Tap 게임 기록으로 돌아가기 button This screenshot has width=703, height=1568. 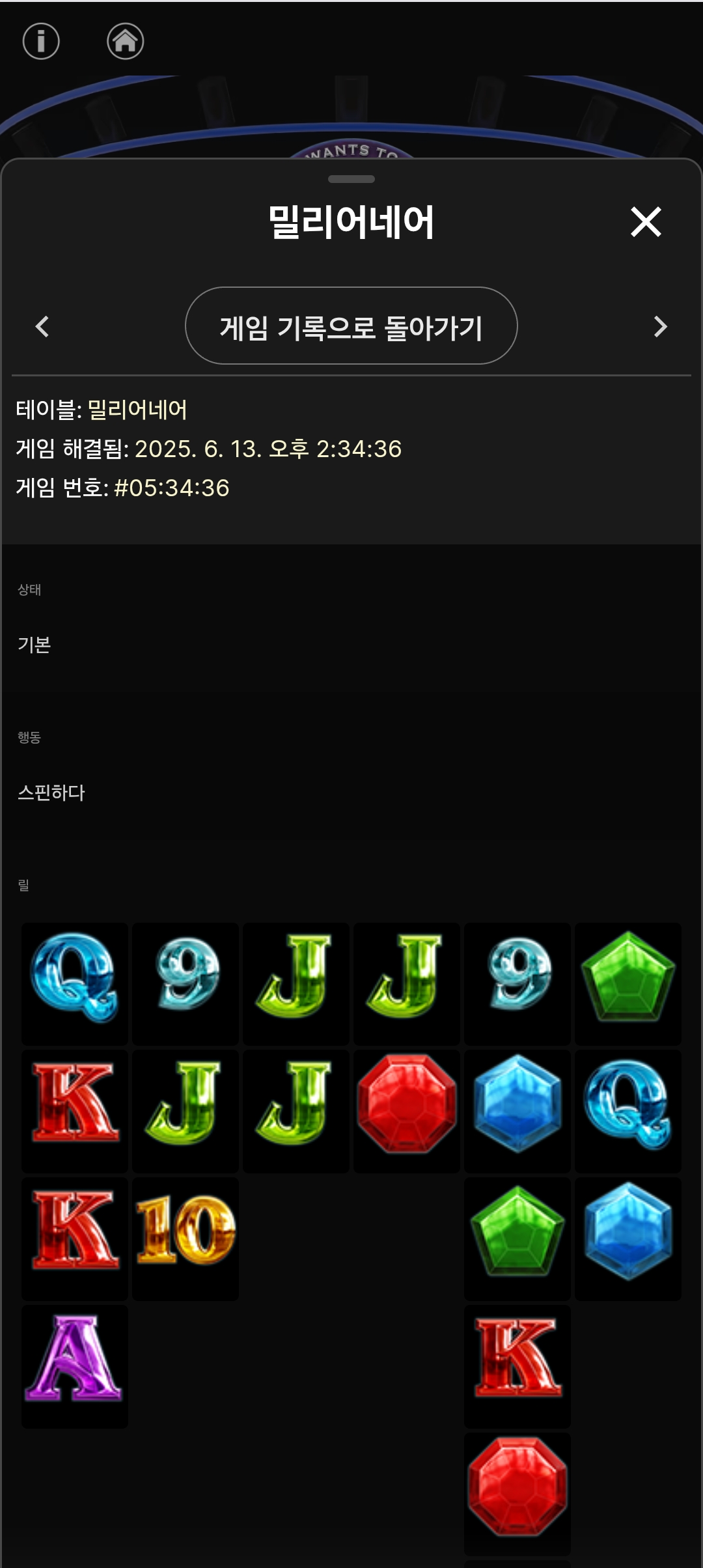click(x=351, y=326)
